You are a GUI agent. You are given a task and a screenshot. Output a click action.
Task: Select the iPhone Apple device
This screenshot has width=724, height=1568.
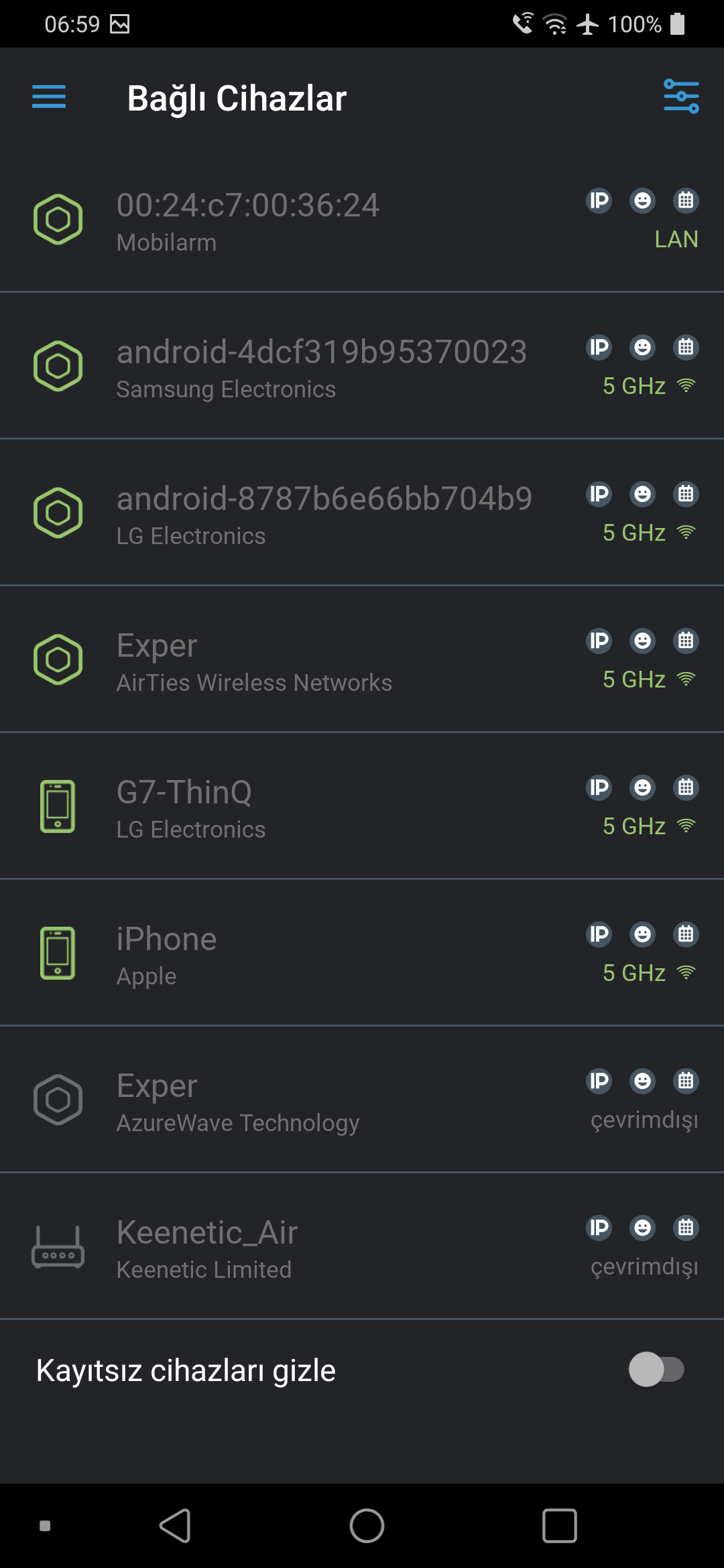tap(362, 953)
